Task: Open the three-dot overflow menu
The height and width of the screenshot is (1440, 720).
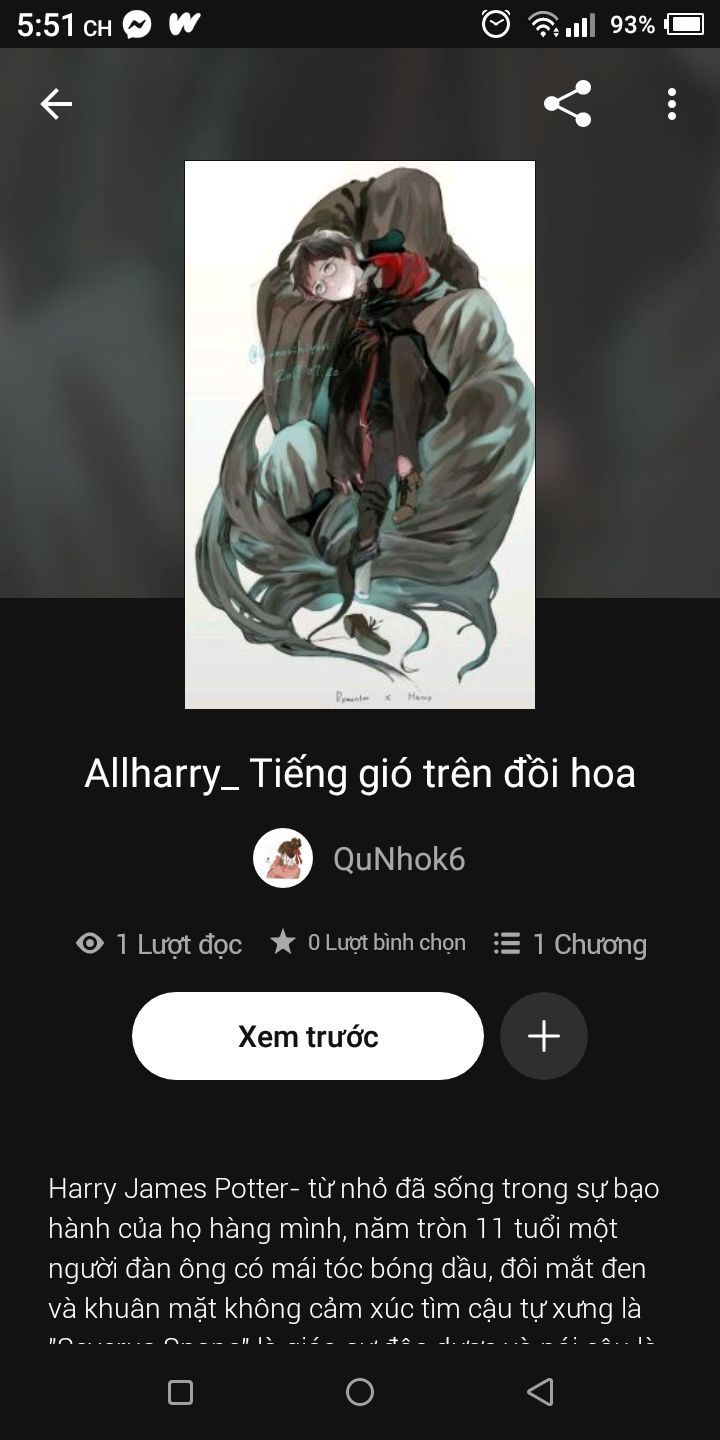Action: coord(671,104)
